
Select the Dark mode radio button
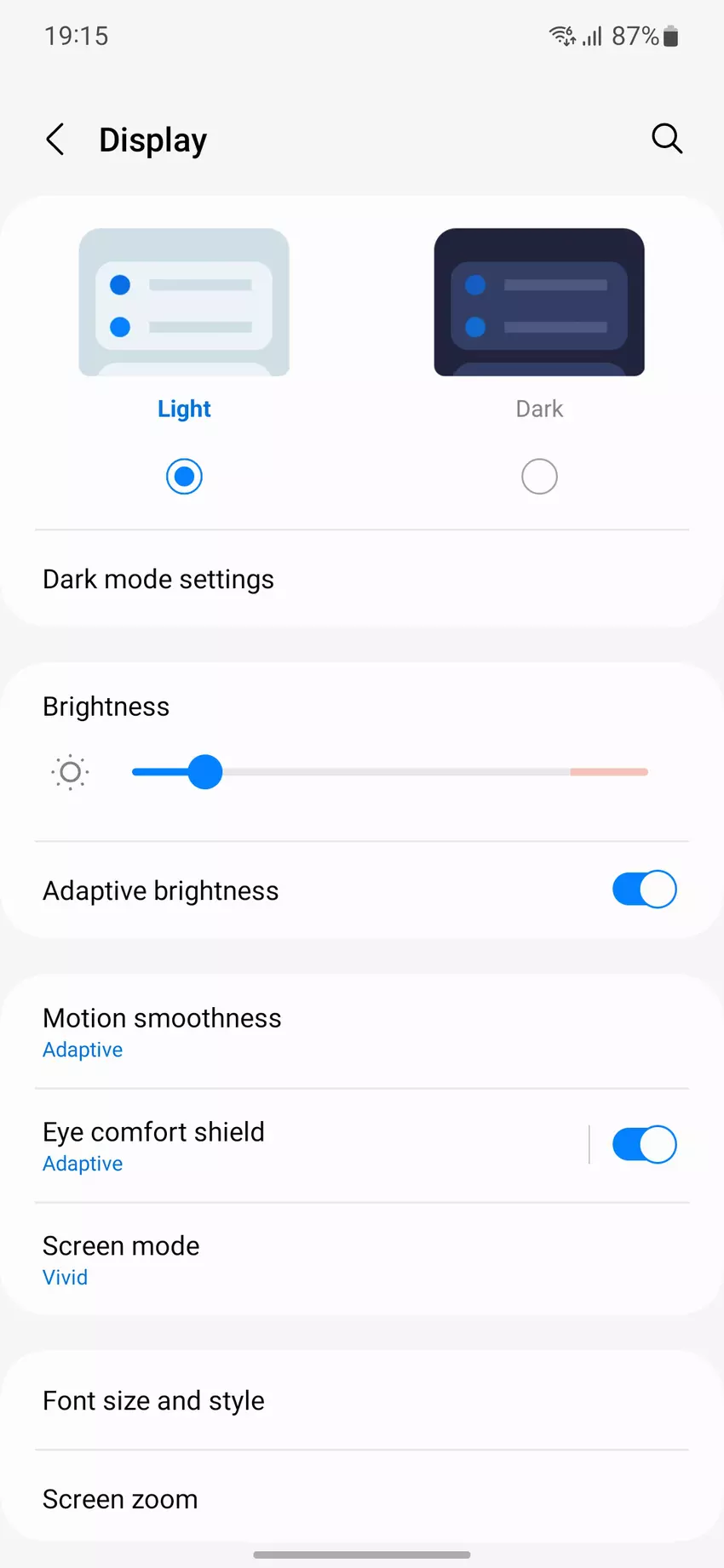(x=539, y=476)
